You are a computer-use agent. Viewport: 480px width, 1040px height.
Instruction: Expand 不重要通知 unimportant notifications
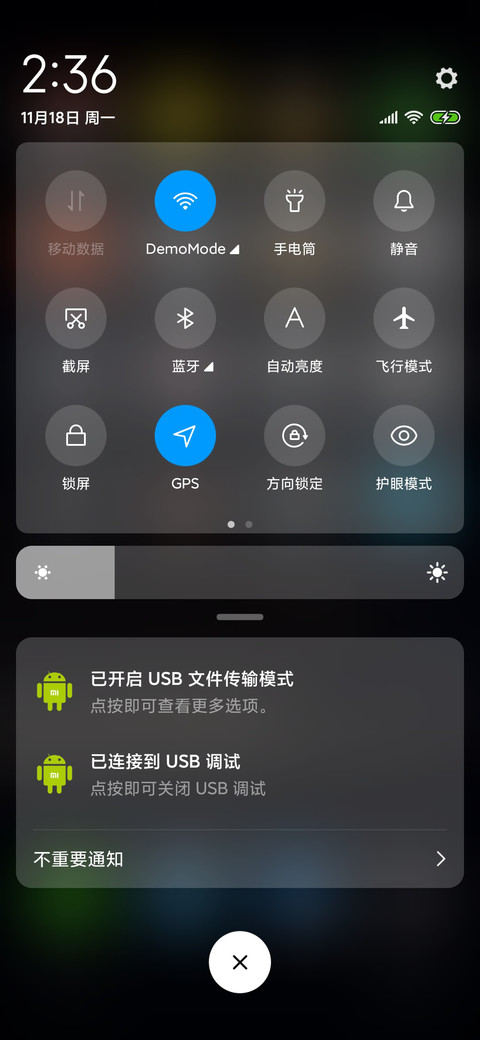click(x=240, y=859)
